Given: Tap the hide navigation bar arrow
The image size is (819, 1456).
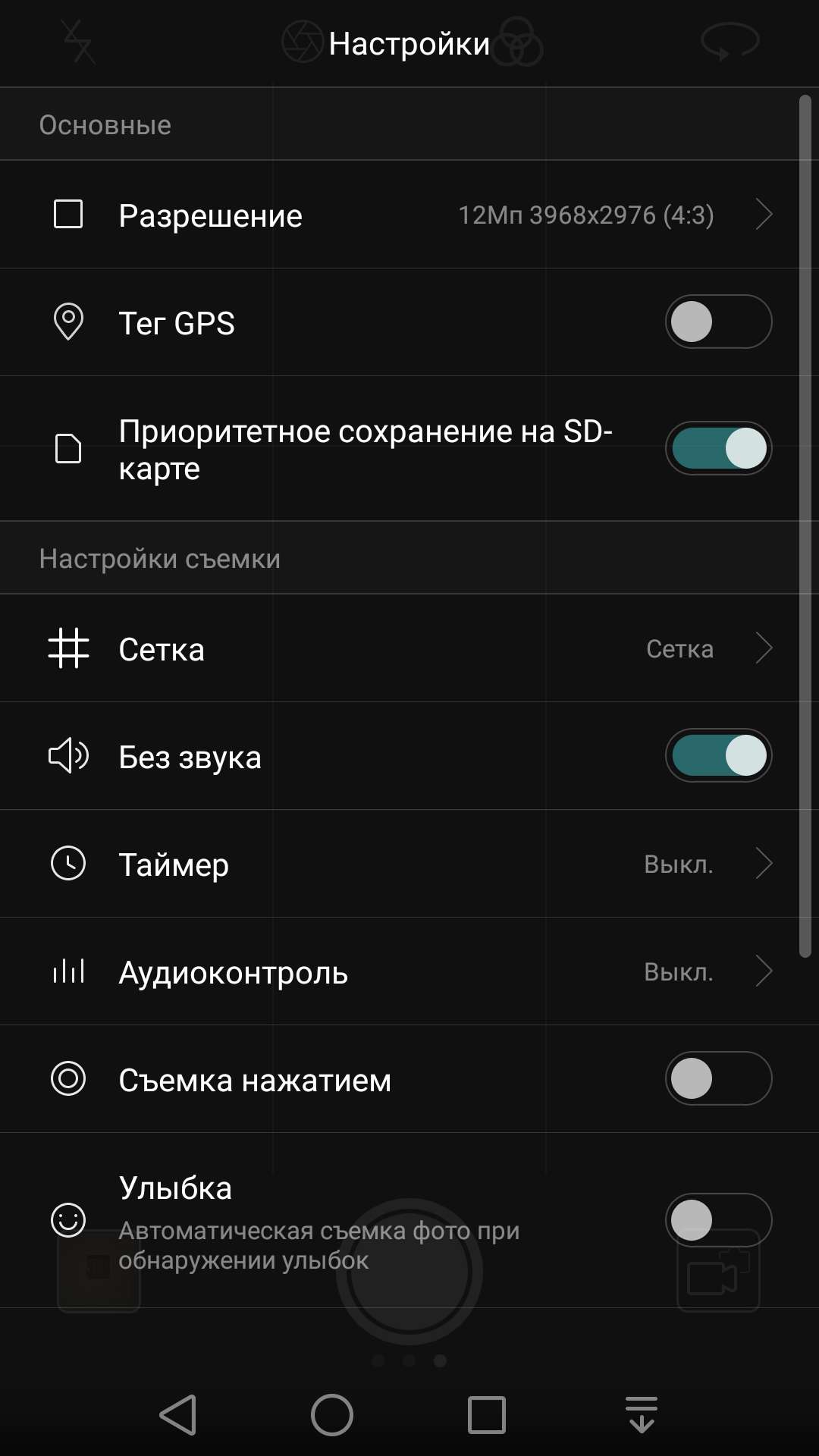Looking at the screenshot, I should click(642, 1415).
